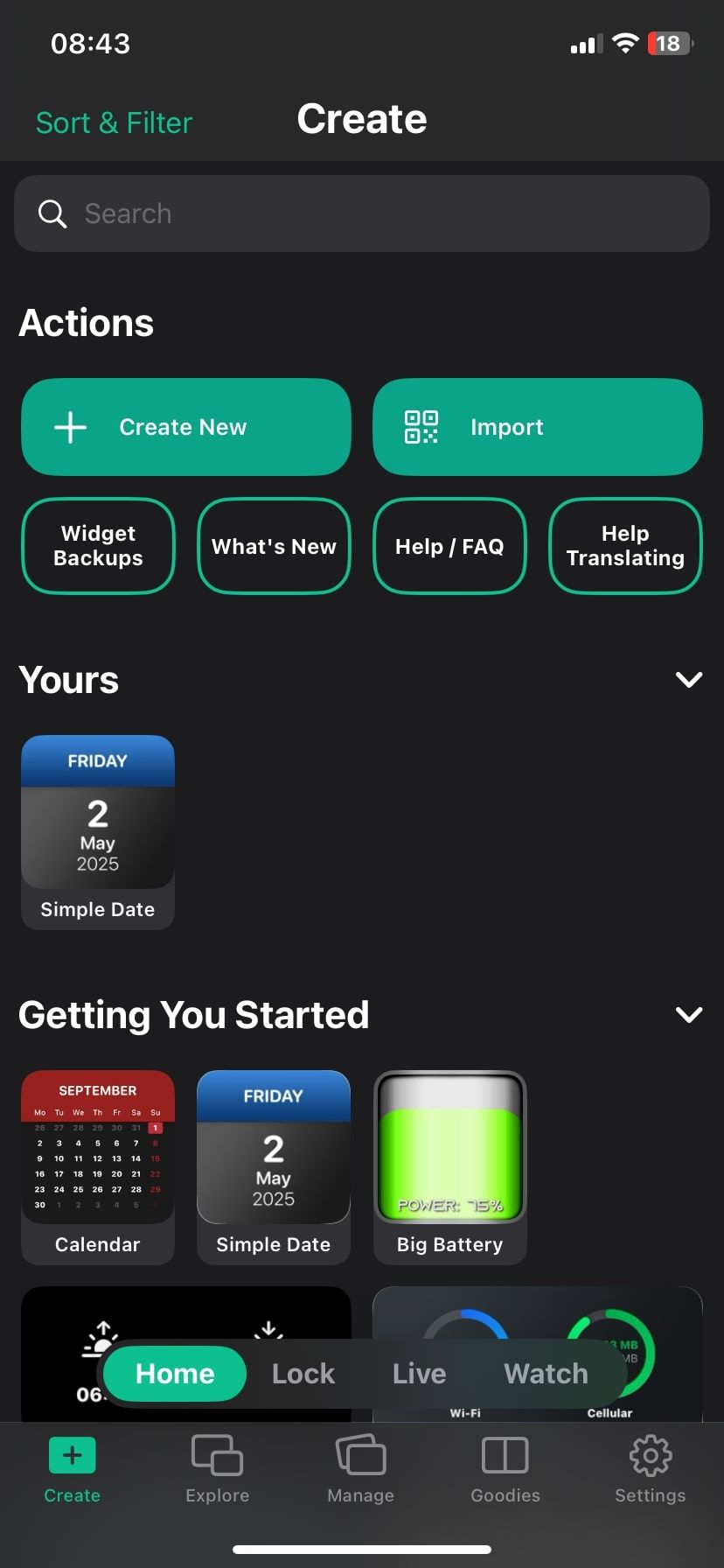Open the Calendar widget template
The width and height of the screenshot is (724, 1568).
pyautogui.click(x=98, y=1167)
